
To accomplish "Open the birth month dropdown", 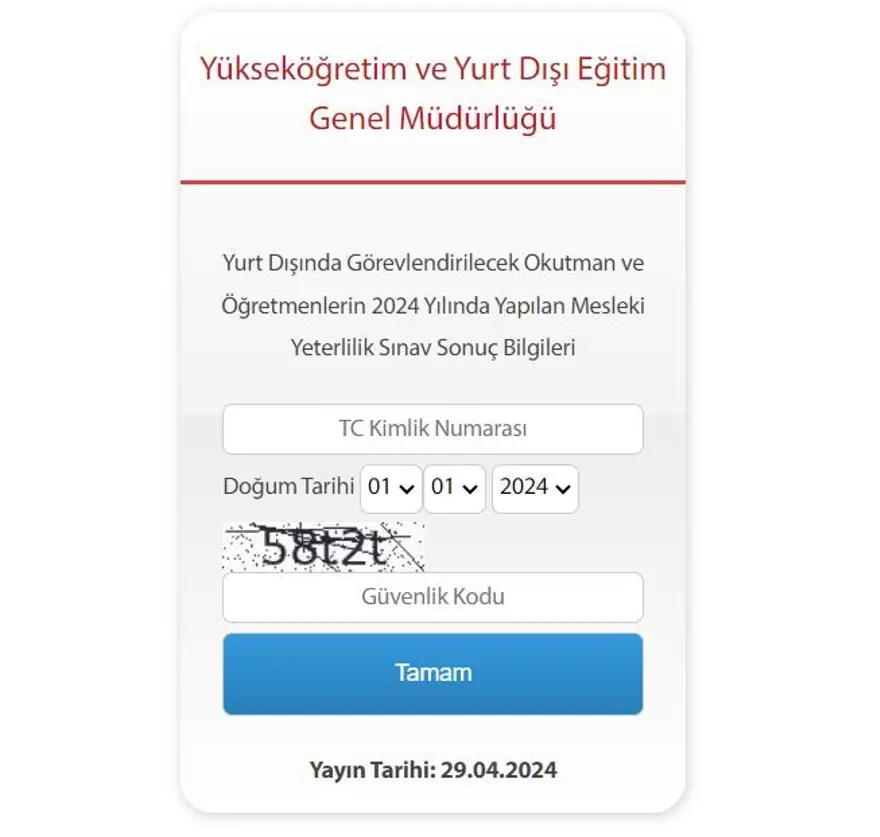I will pyautogui.click(x=454, y=488).
